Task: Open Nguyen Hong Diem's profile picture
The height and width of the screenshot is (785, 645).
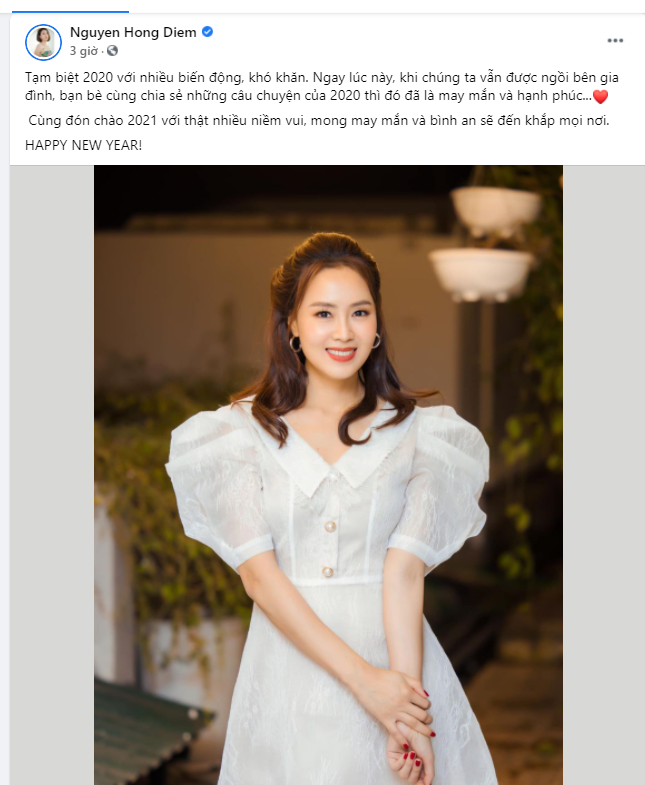Action: click(x=43, y=41)
